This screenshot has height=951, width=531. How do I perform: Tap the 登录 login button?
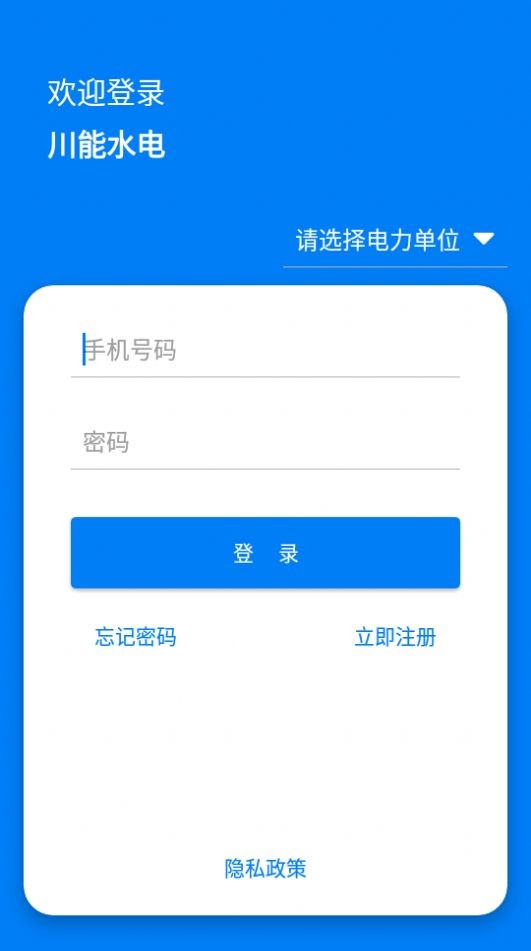tap(266, 553)
